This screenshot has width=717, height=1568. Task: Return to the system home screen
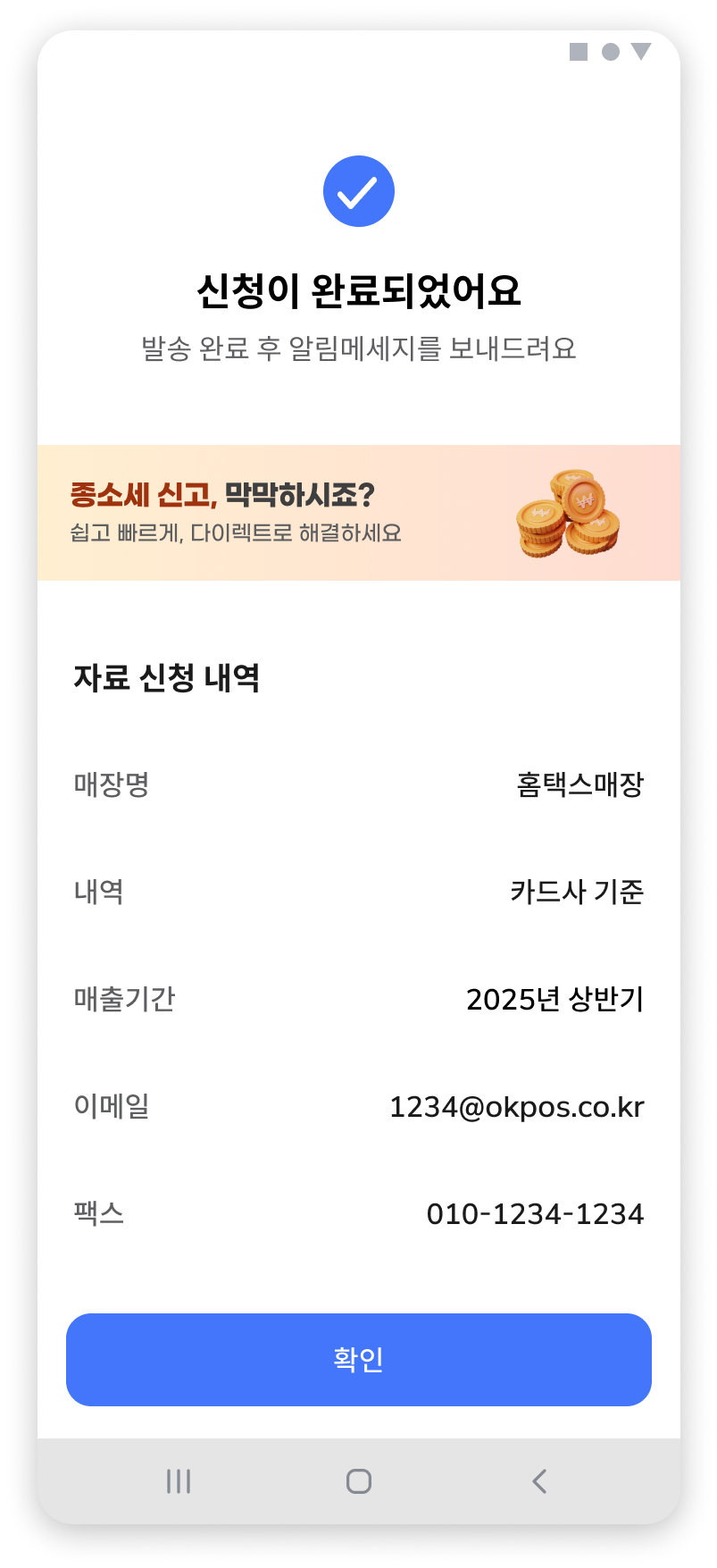358,1481
